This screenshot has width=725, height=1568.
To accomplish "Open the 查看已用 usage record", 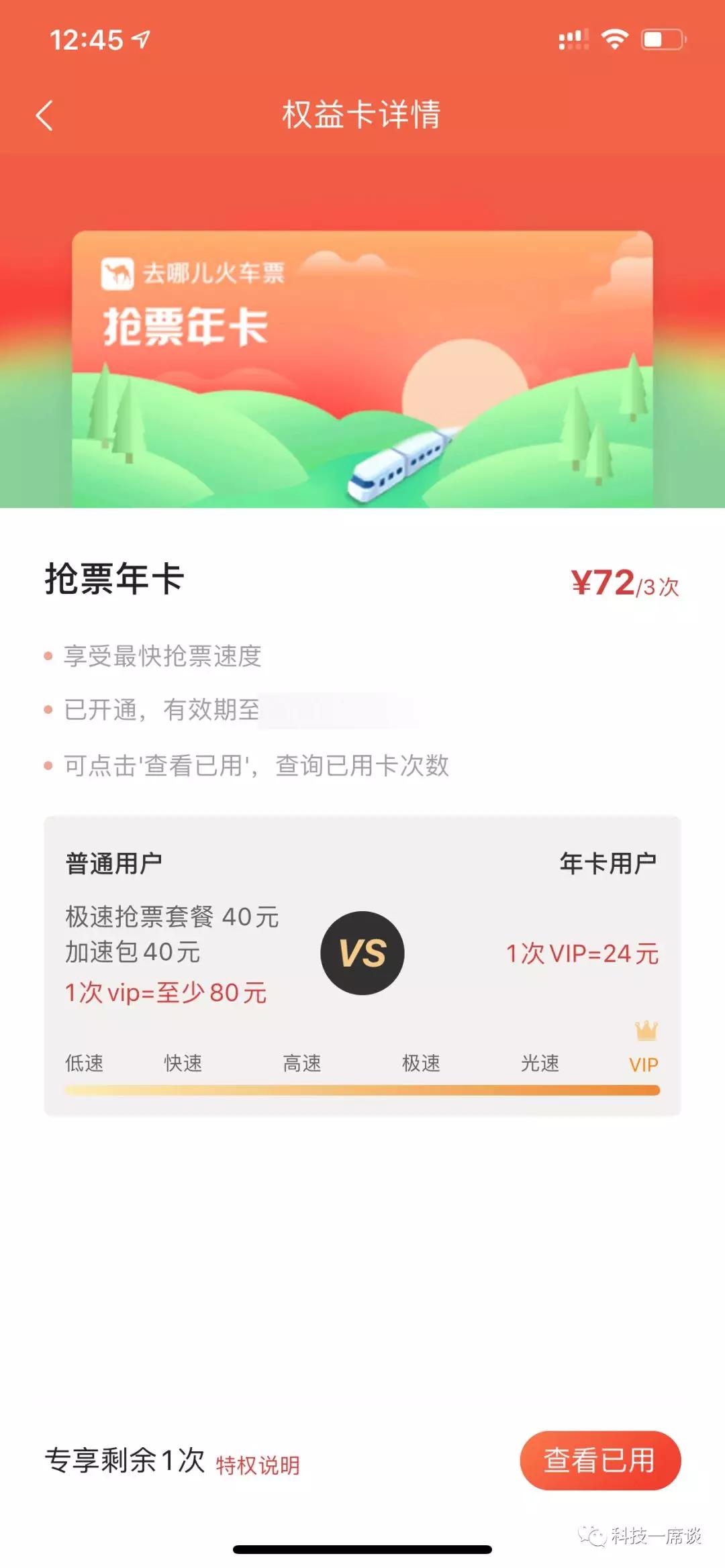I will click(599, 1461).
